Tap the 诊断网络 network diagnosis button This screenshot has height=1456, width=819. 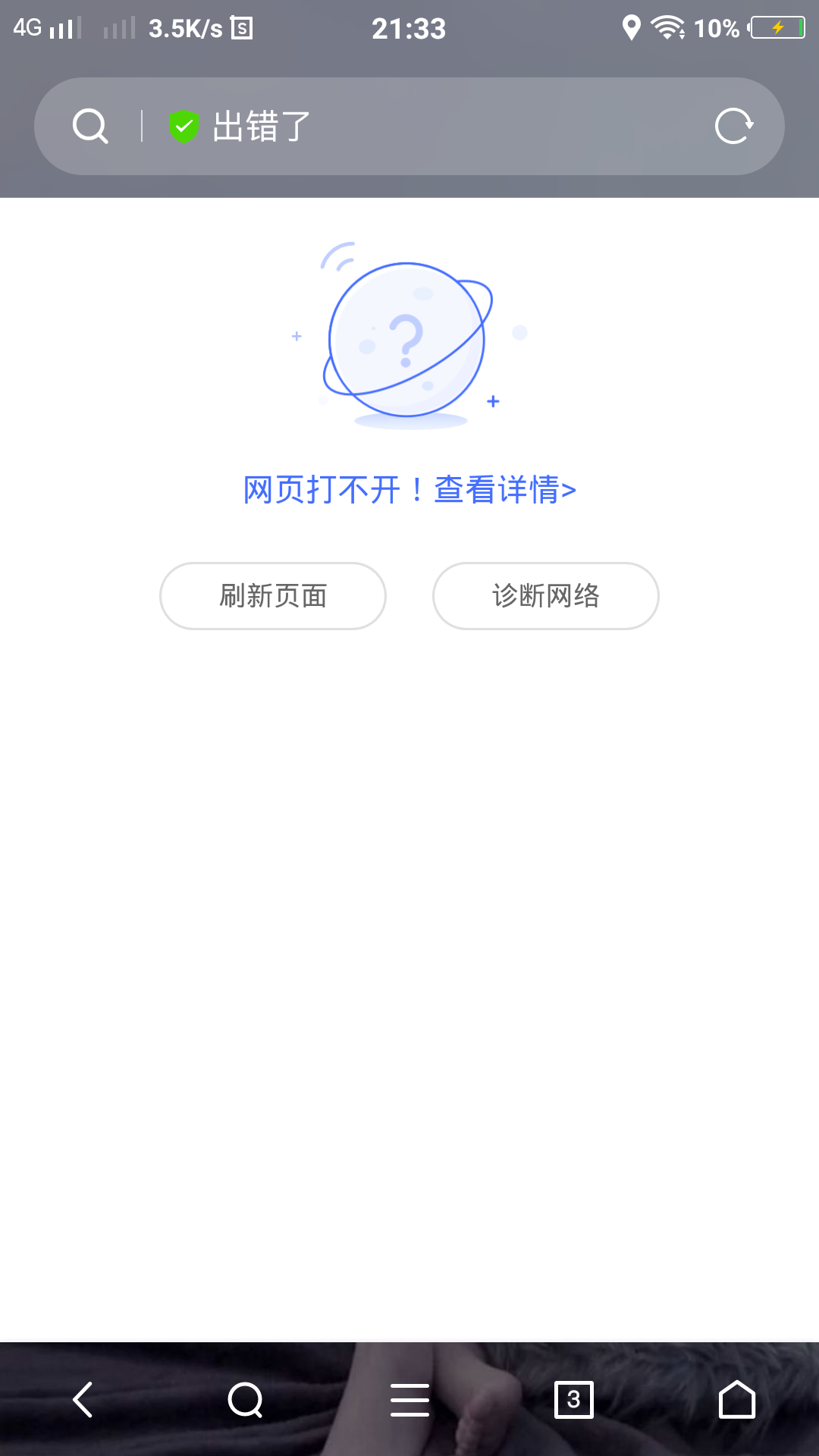click(546, 596)
